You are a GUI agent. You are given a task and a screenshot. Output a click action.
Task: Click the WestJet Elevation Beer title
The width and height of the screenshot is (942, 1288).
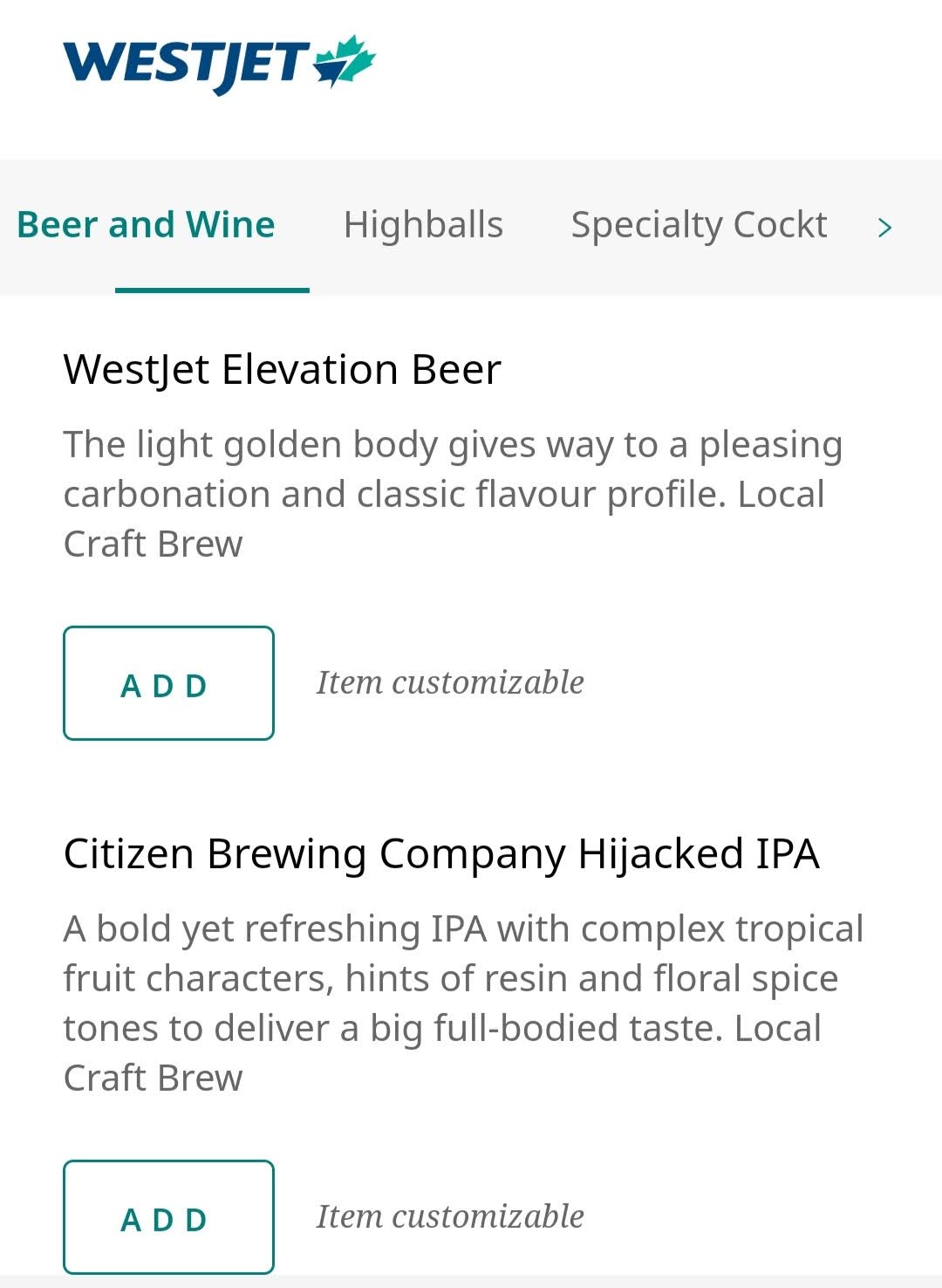(281, 368)
